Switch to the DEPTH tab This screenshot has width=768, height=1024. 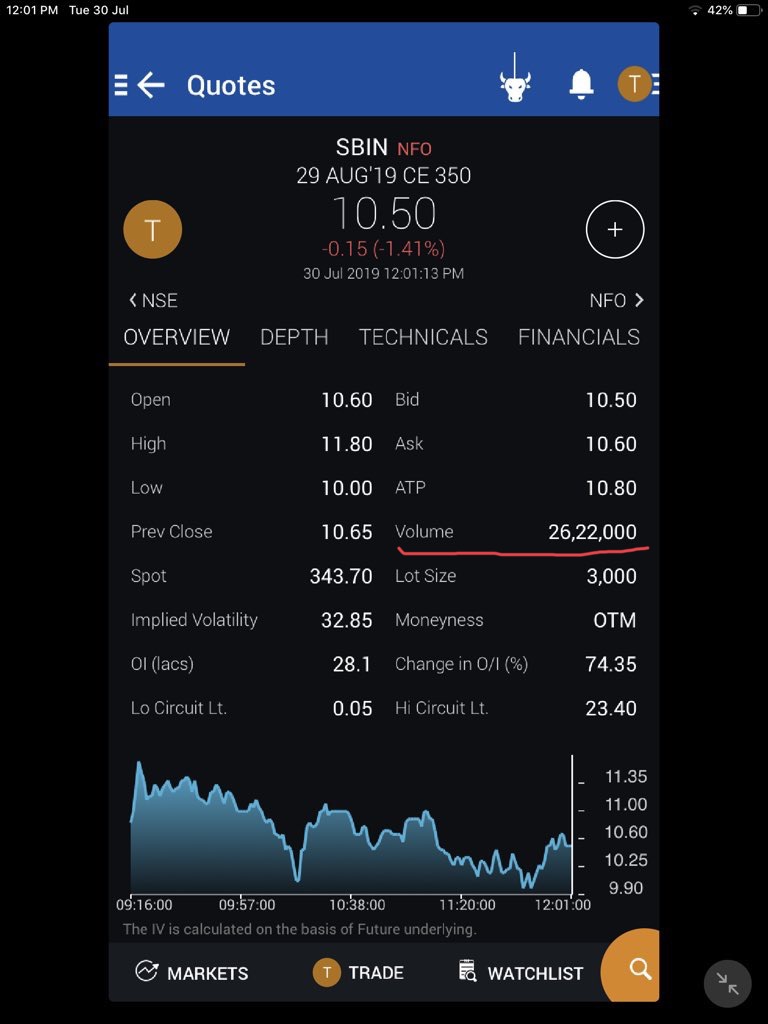pos(294,338)
